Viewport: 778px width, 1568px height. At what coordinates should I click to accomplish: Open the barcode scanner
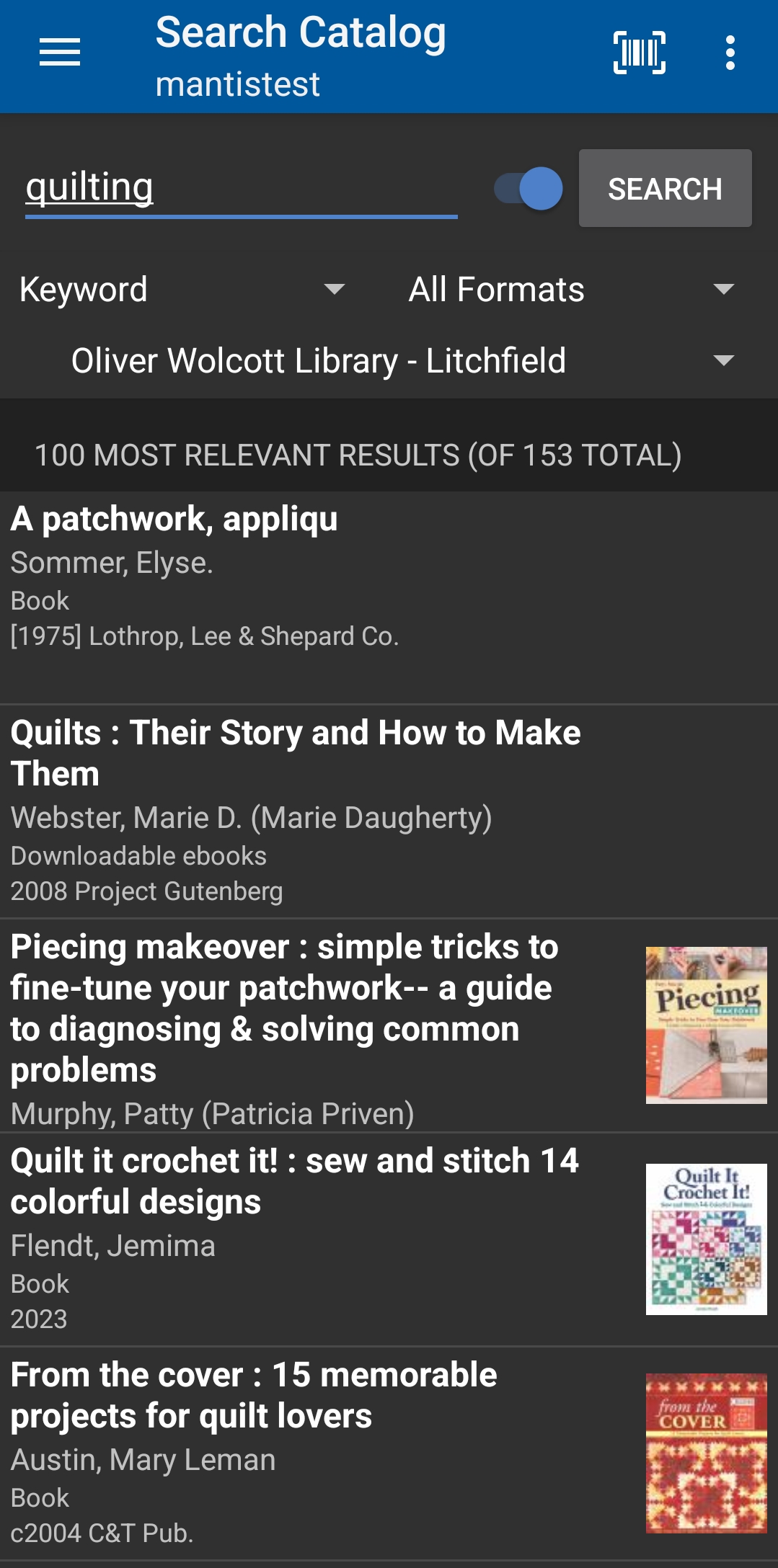pos(640,53)
